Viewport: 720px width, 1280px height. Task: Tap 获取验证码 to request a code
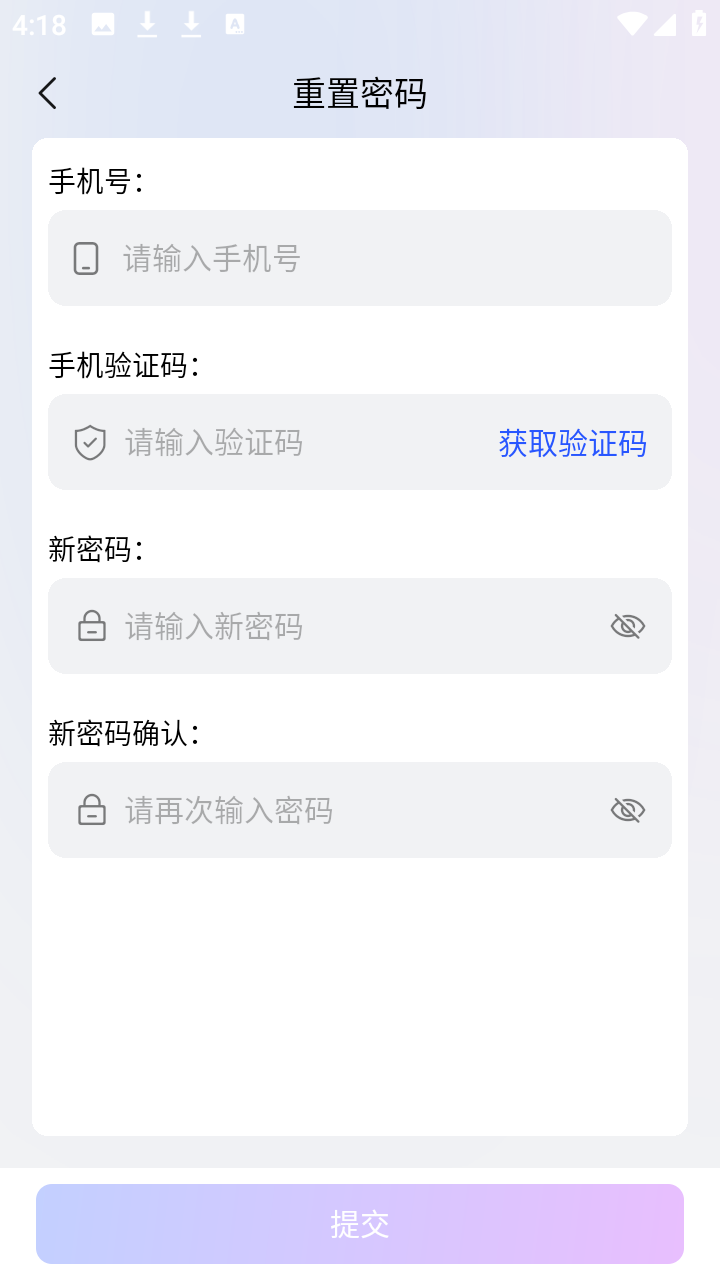(572, 443)
